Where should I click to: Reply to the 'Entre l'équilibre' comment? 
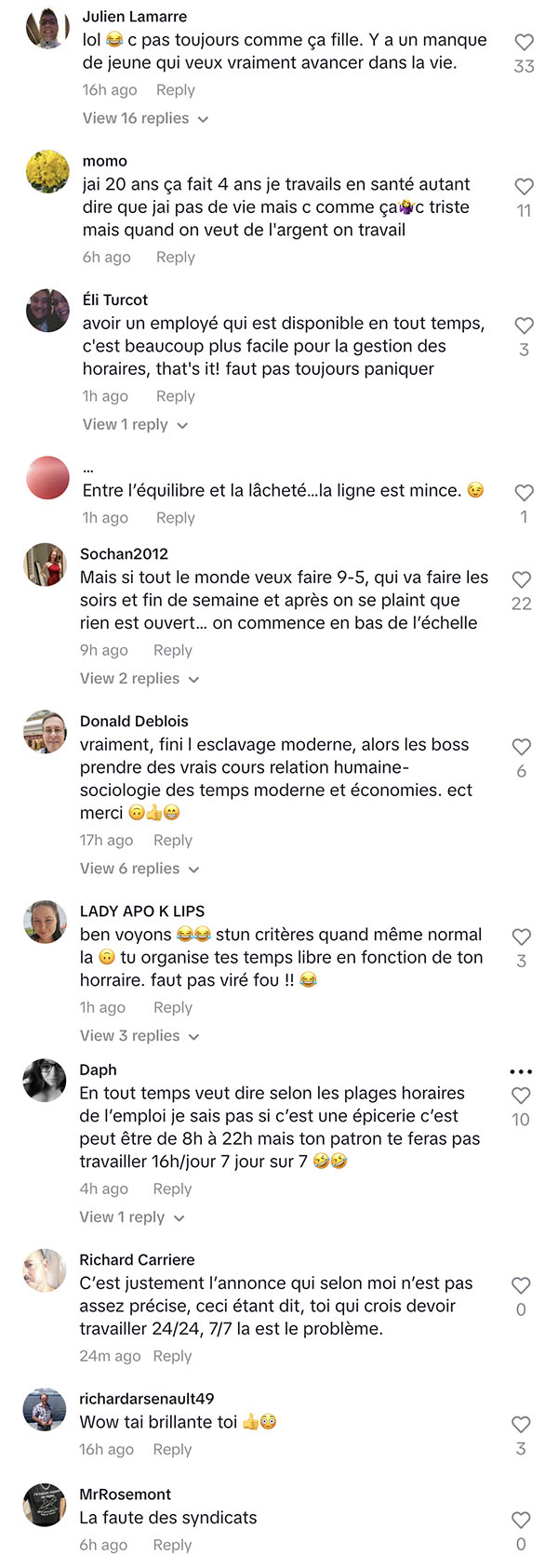[x=176, y=518]
